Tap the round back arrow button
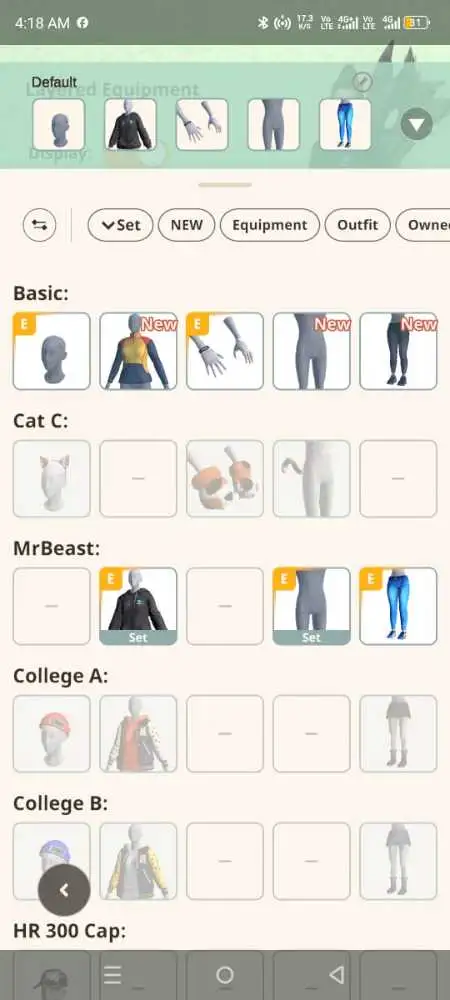 [x=64, y=890]
